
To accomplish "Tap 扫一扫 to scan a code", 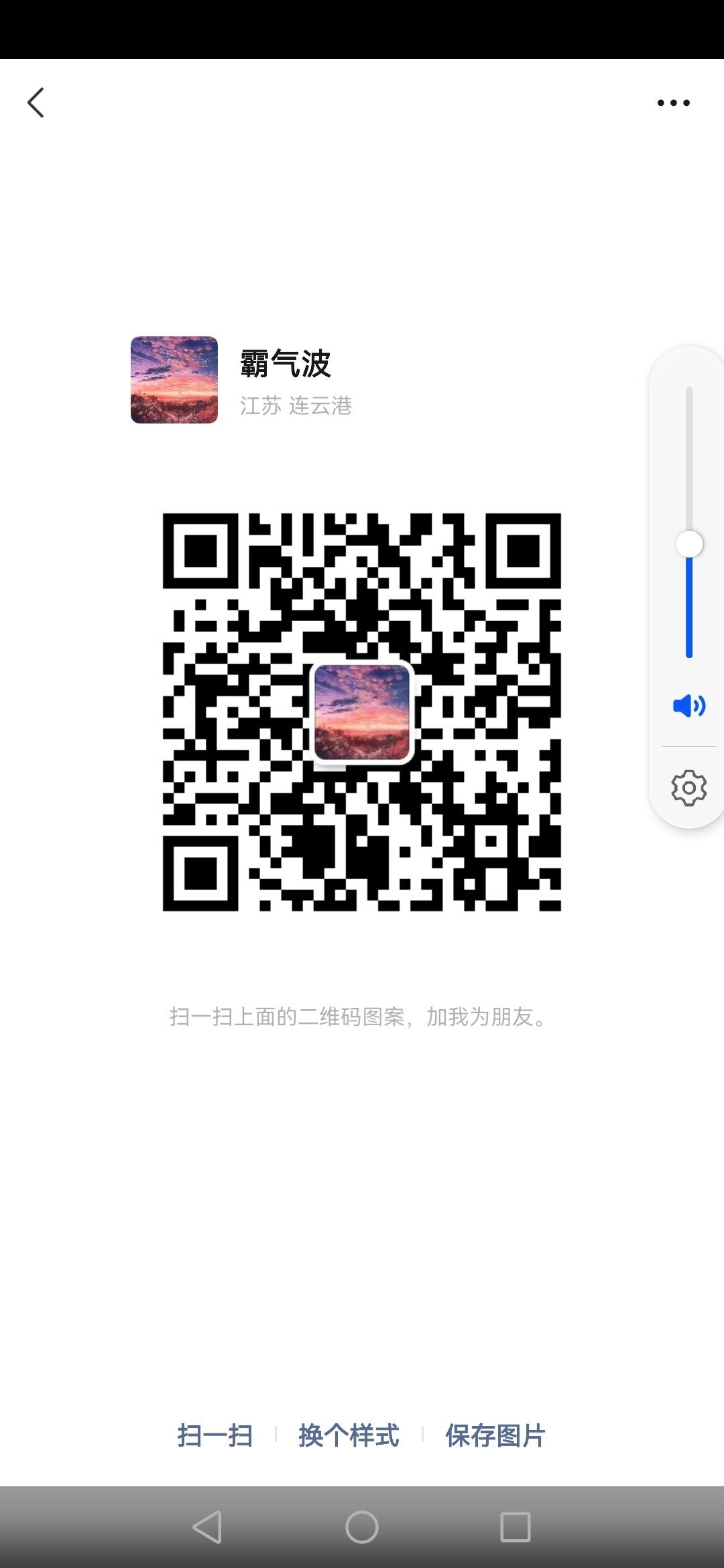I will [x=215, y=1435].
